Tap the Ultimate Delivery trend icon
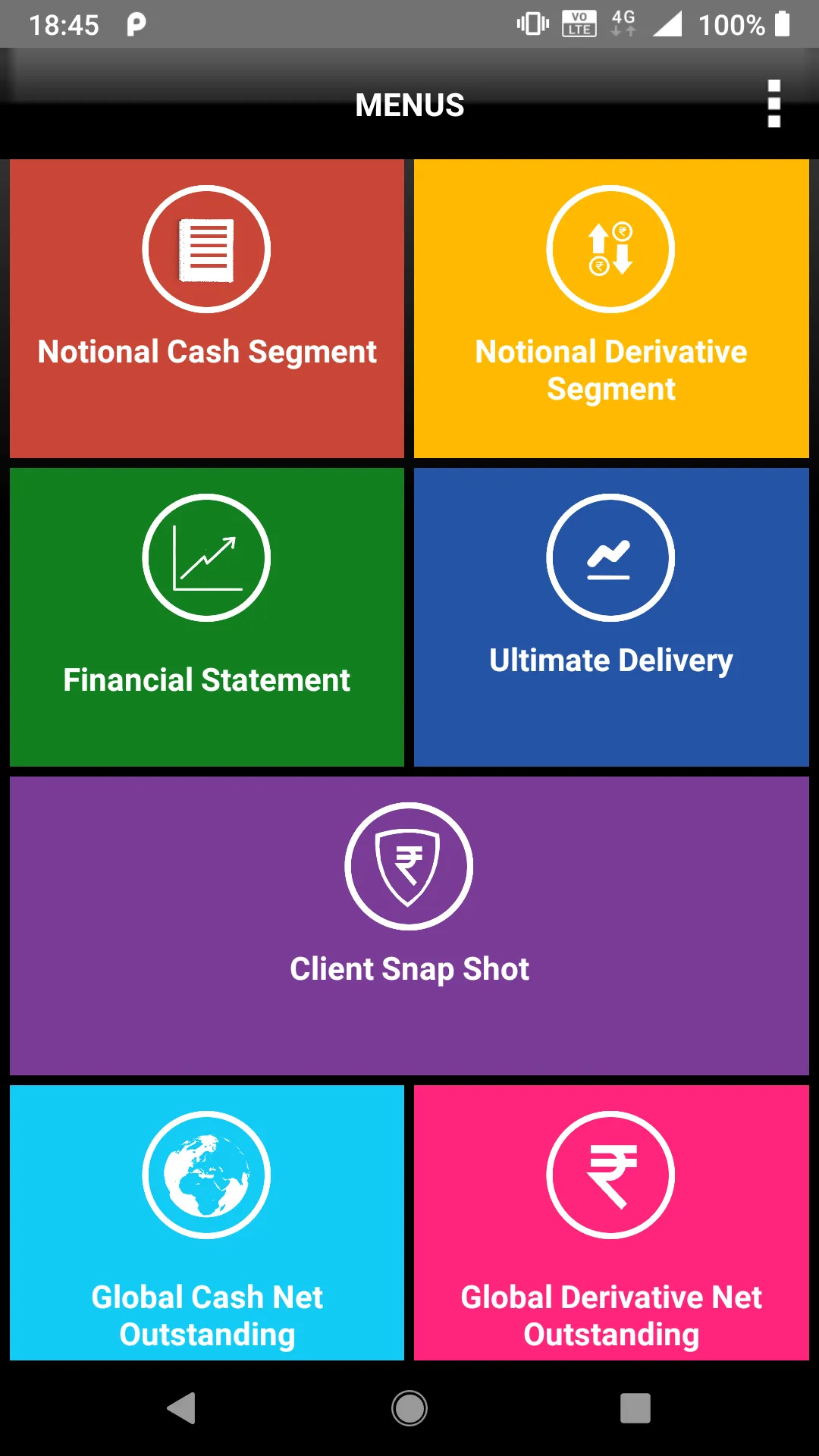 pyautogui.click(x=611, y=557)
